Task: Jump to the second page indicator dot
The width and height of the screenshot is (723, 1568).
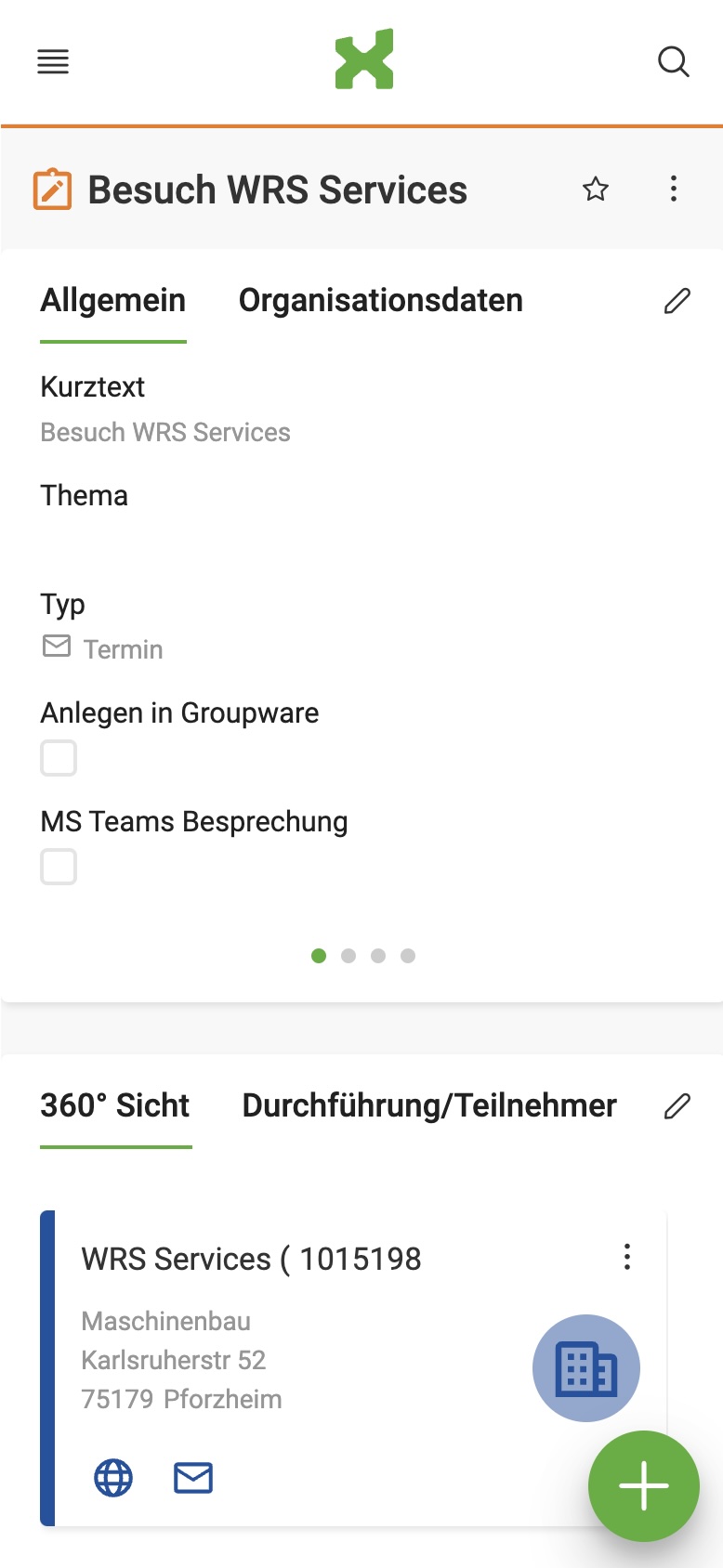Action: (x=348, y=956)
